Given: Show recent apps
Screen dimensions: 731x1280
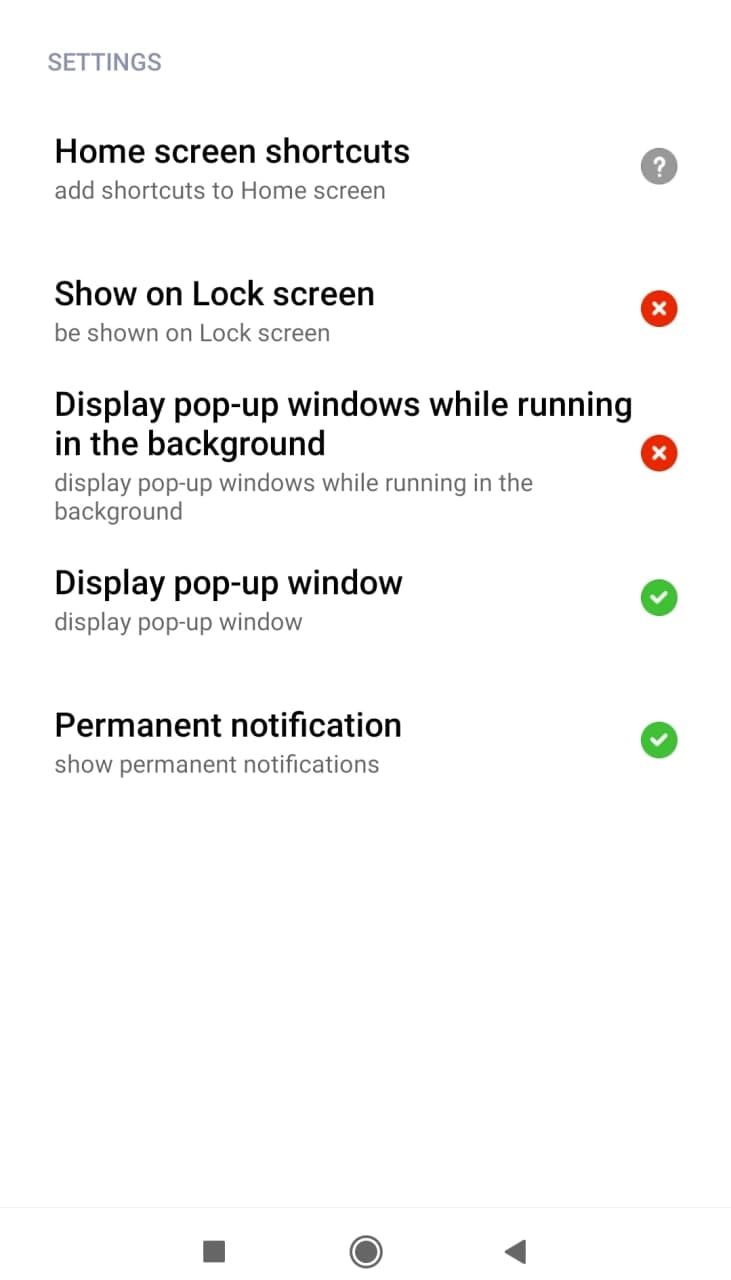Looking at the screenshot, I should pyautogui.click(x=214, y=1250).
